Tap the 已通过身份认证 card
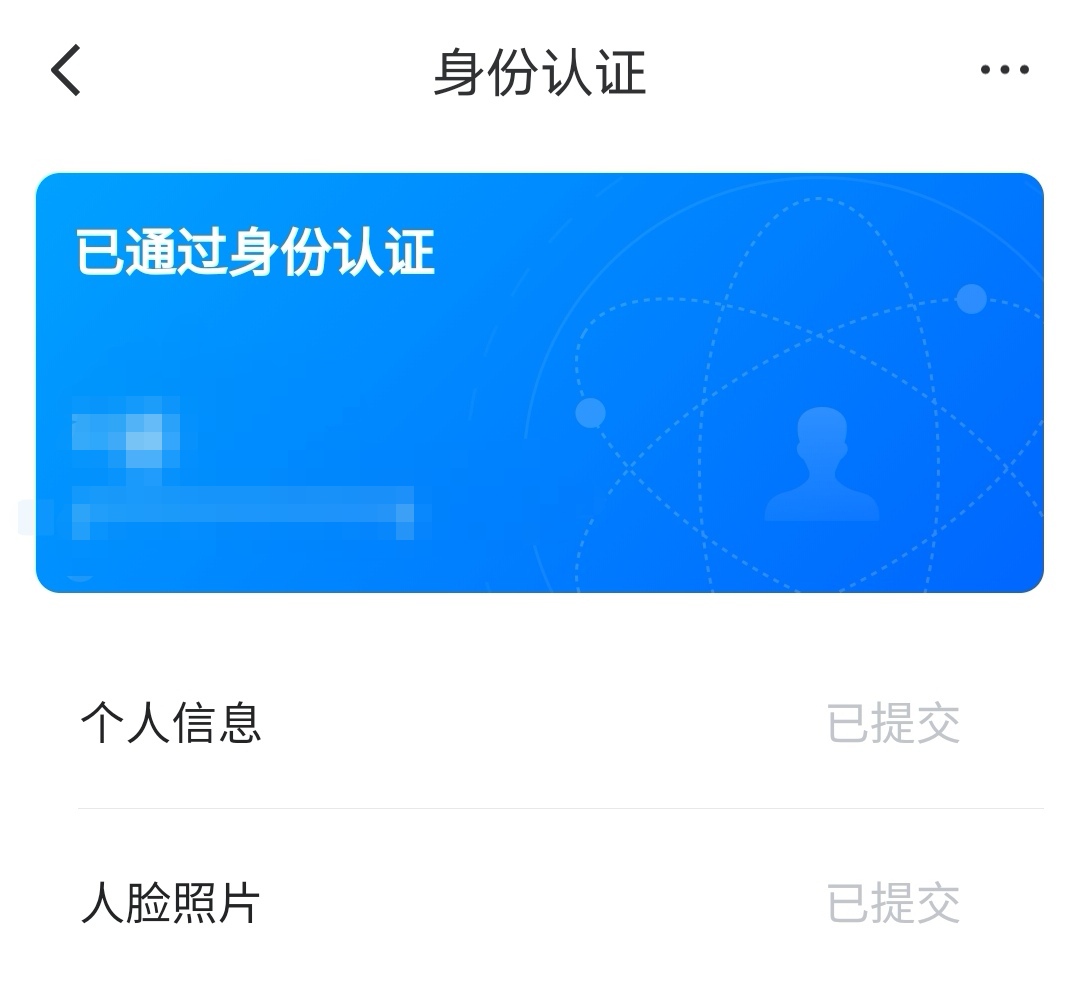This screenshot has width=1080, height=1008. [x=540, y=382]
